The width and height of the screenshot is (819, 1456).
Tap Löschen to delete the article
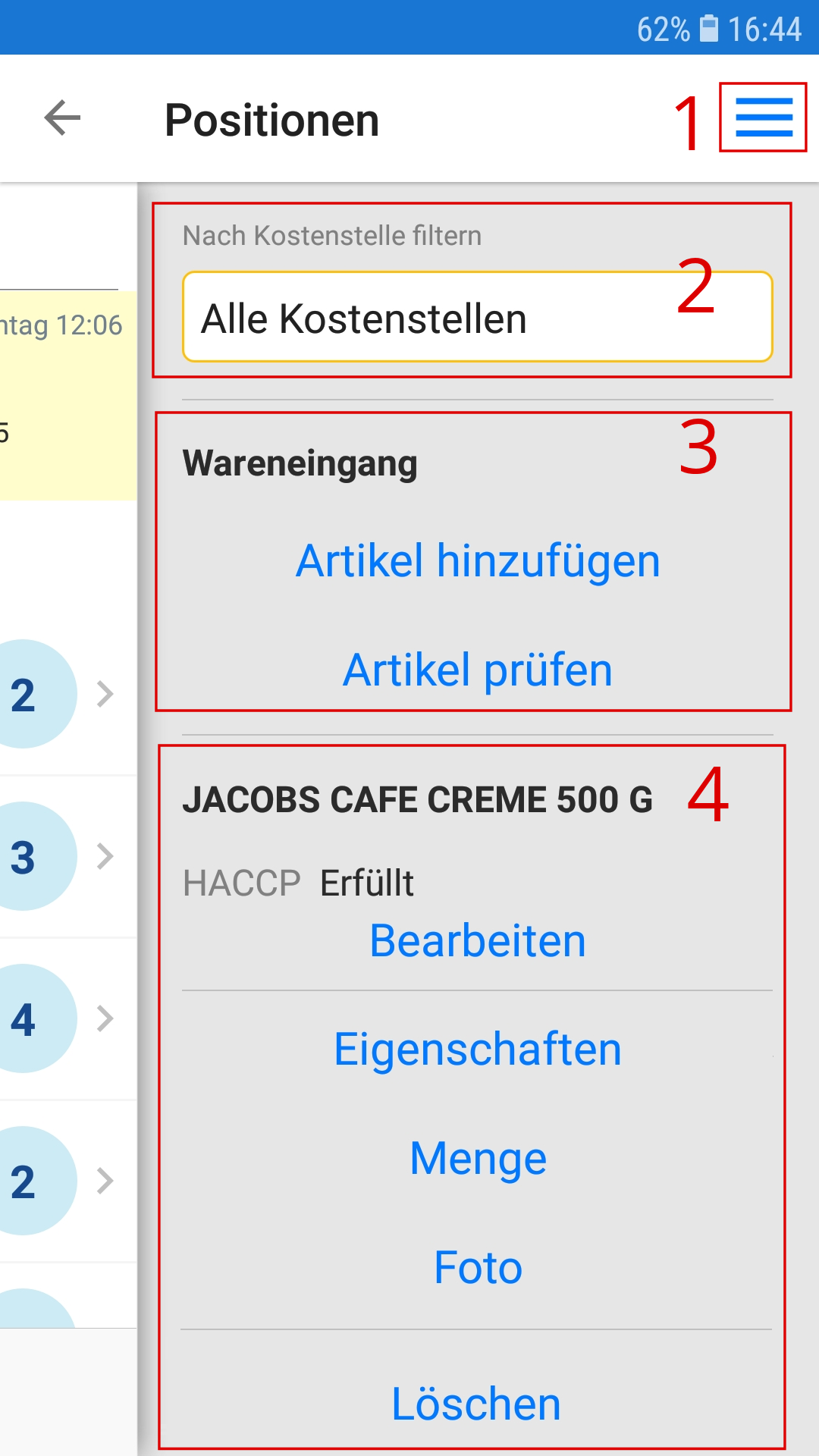tap(476, 1404)
